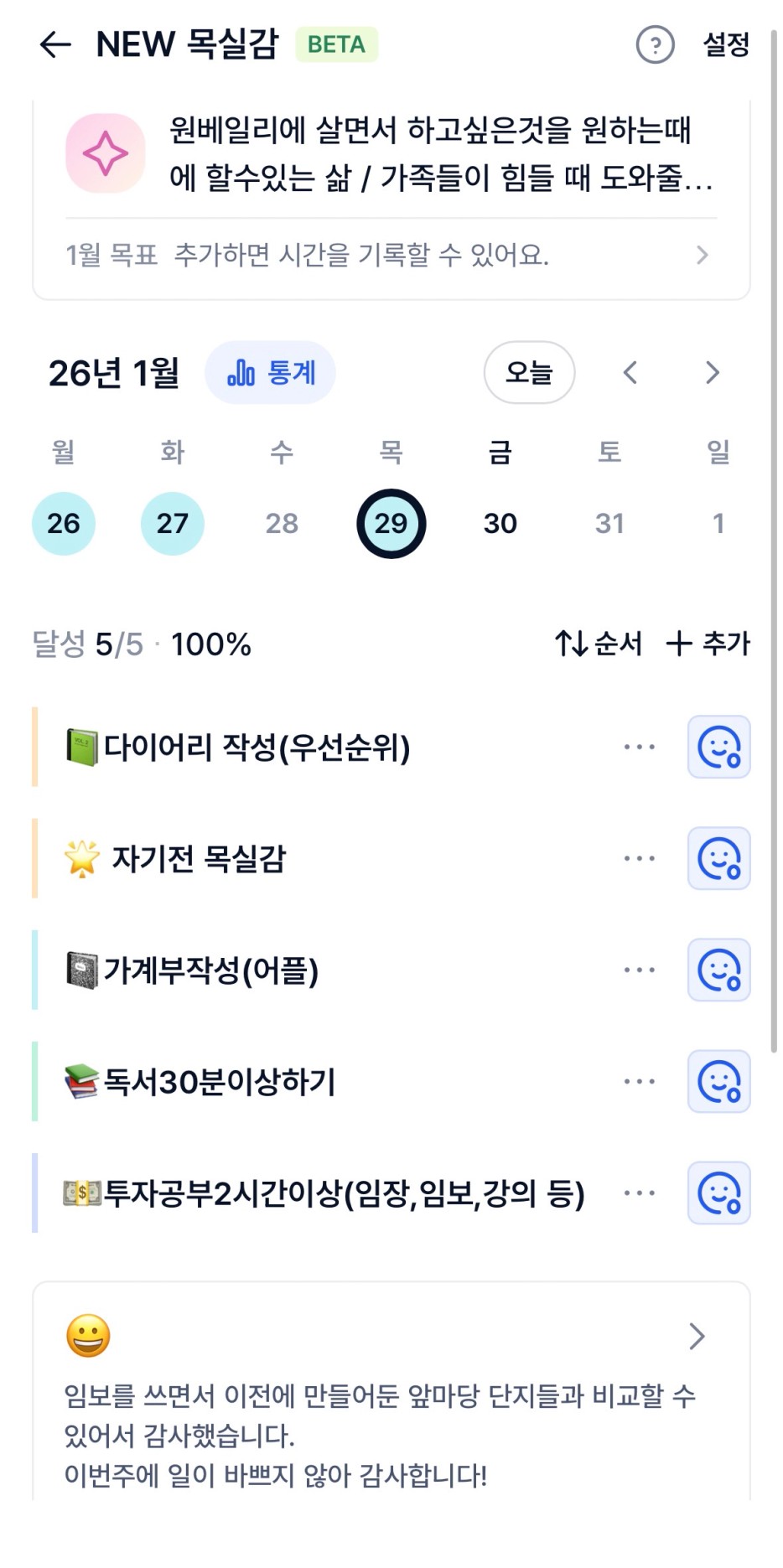Go to next week arrow

pos(712,373)
